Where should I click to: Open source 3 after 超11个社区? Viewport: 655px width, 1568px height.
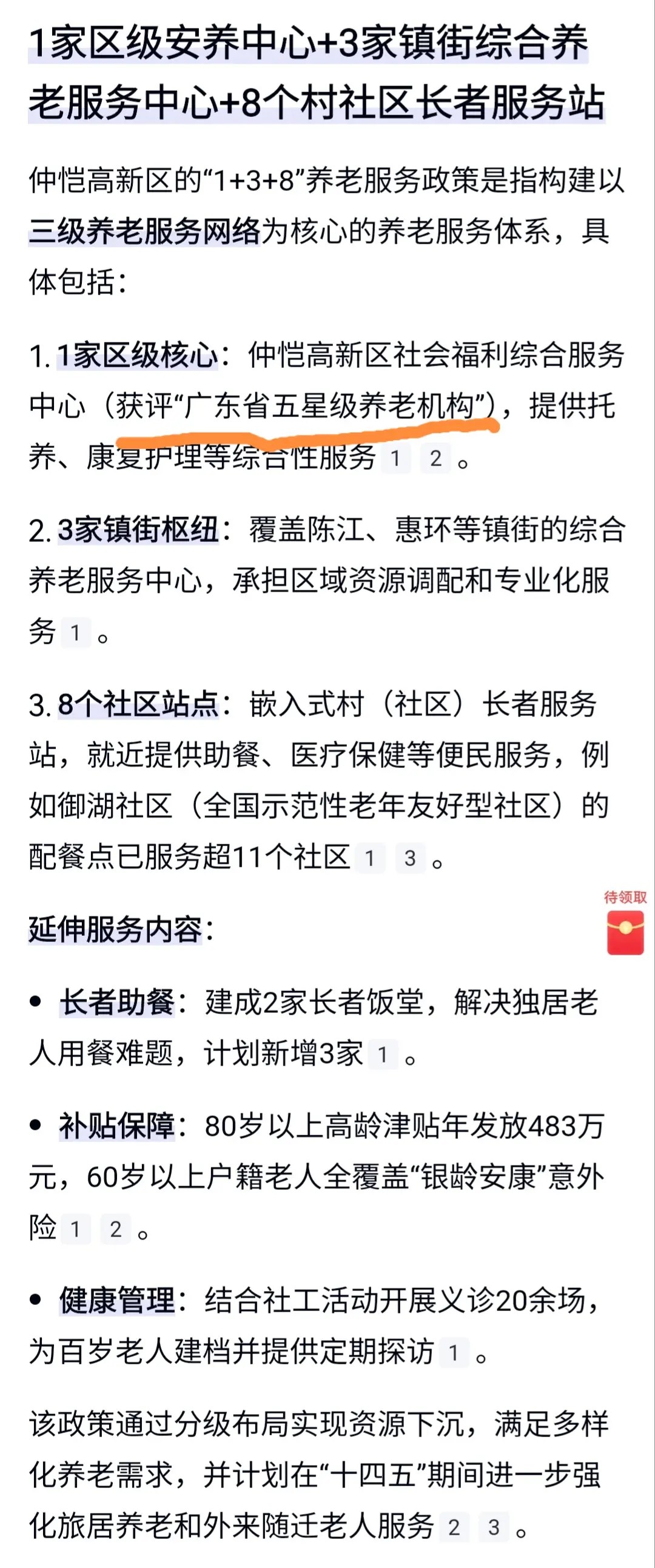(410, 858)
